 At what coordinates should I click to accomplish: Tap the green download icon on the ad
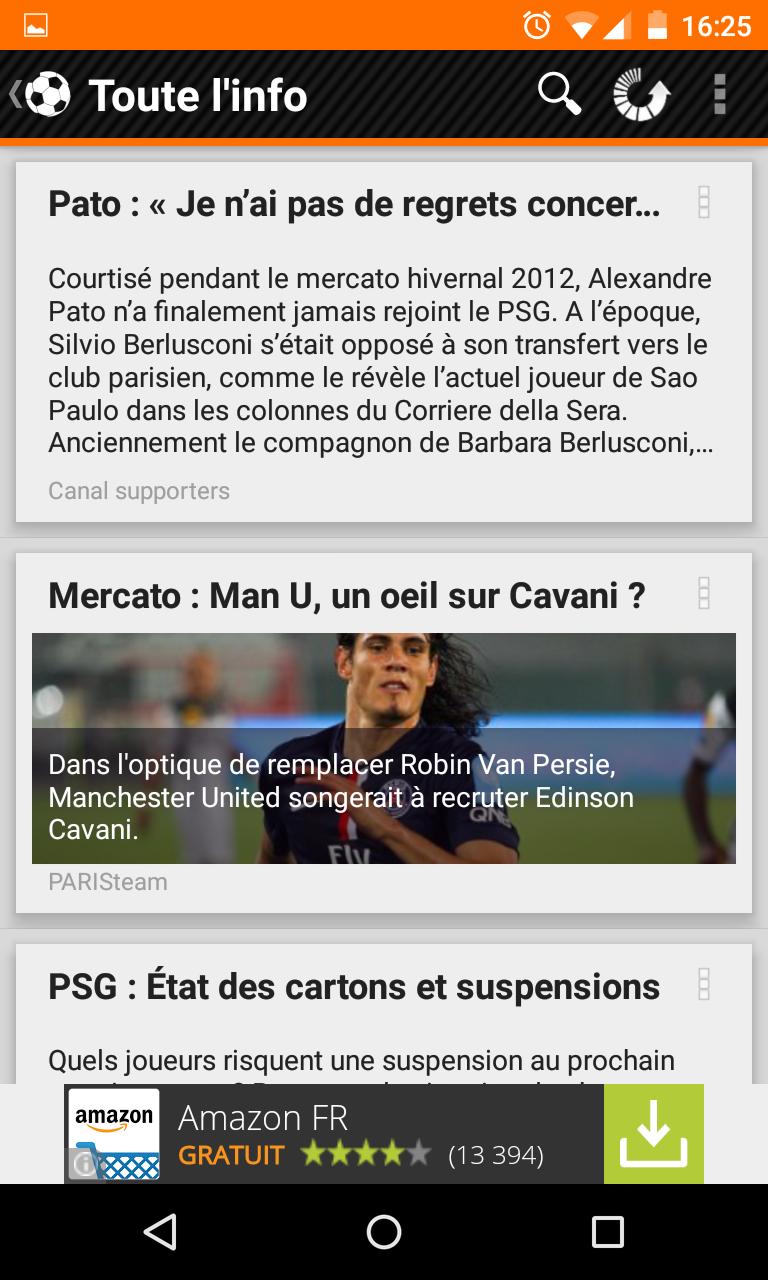(655, 1133)
